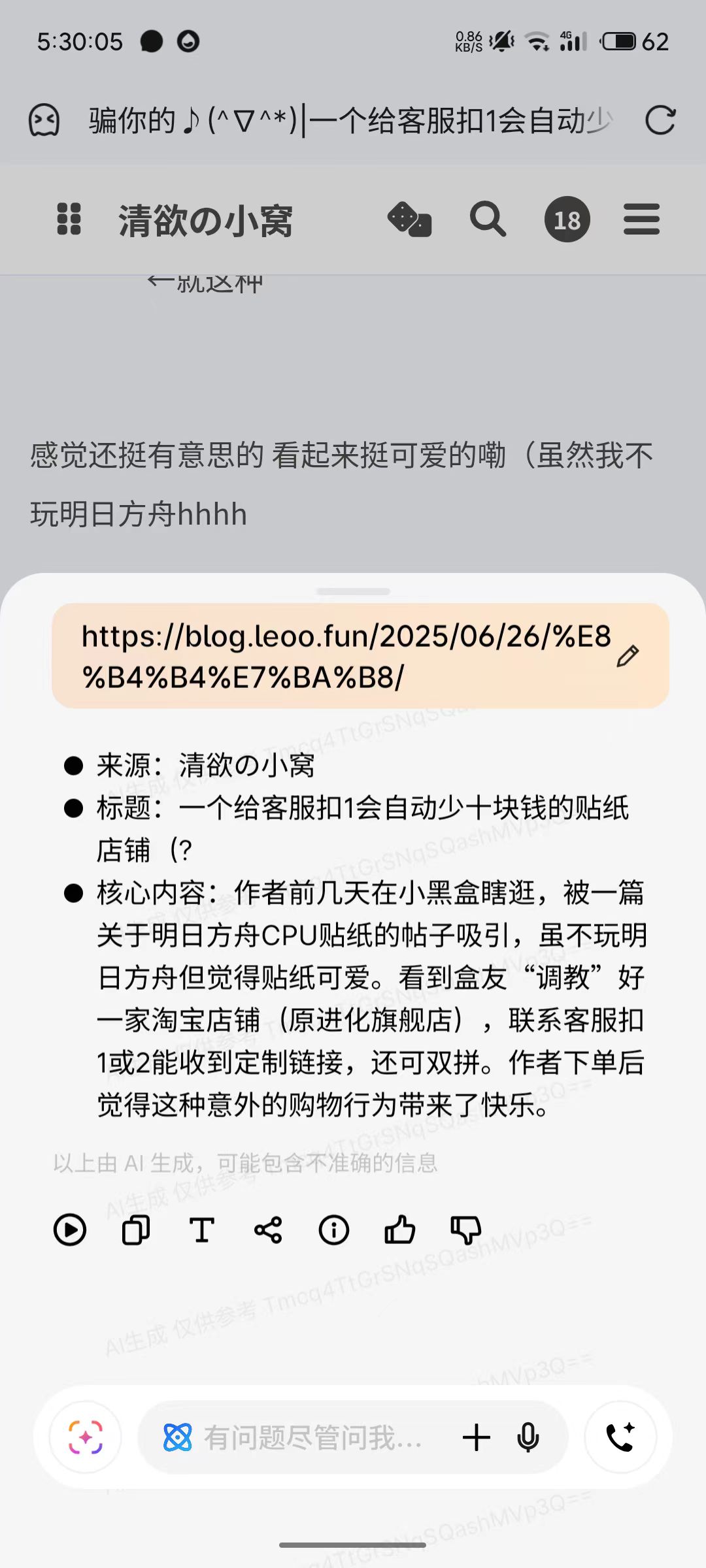Tap the round 18 badge button
Viewport: 706px width, 1568px height.
coord(567,220)
